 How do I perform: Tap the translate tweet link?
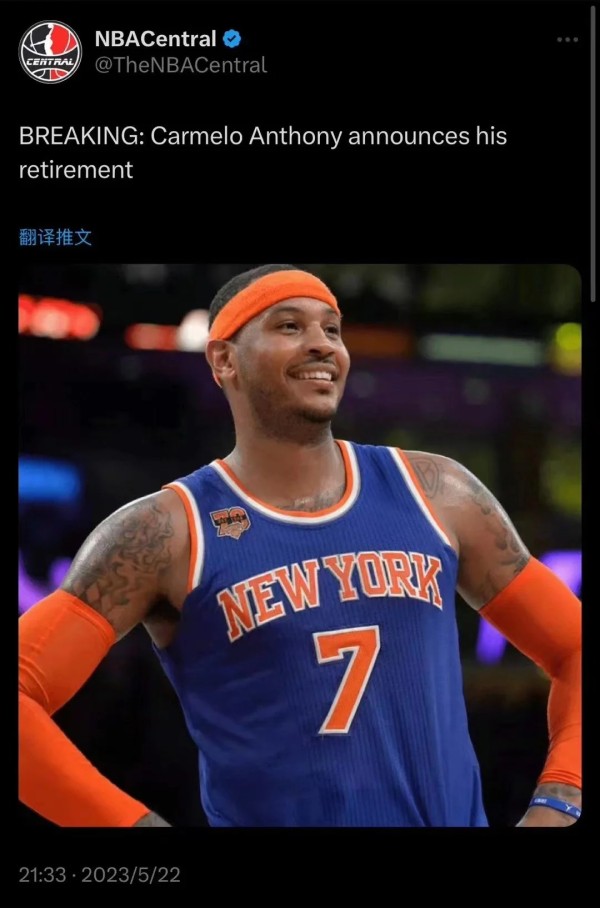(x=56, y=237)
